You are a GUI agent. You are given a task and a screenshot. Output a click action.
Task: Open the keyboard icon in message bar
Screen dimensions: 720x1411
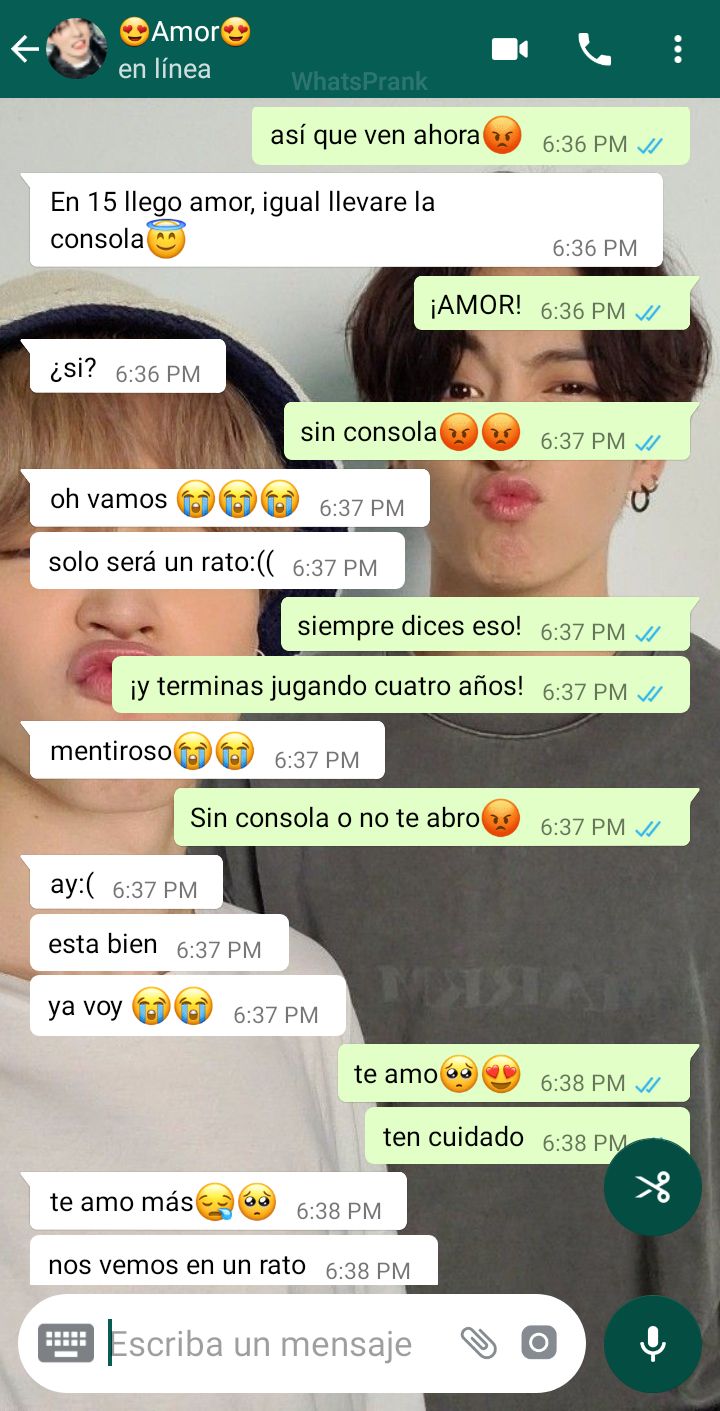(66, 1343)
